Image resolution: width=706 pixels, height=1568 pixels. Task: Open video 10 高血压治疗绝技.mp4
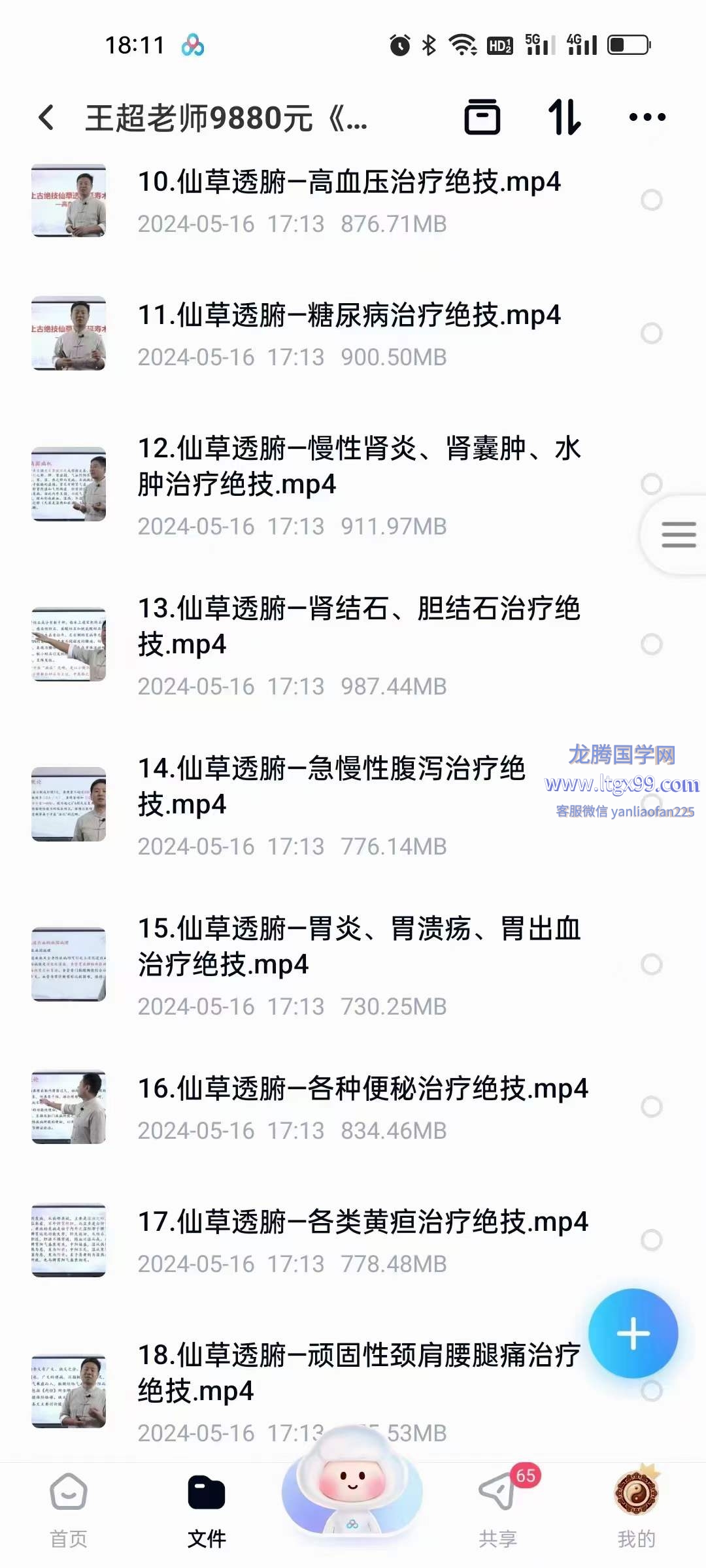(x=349, y=182)
